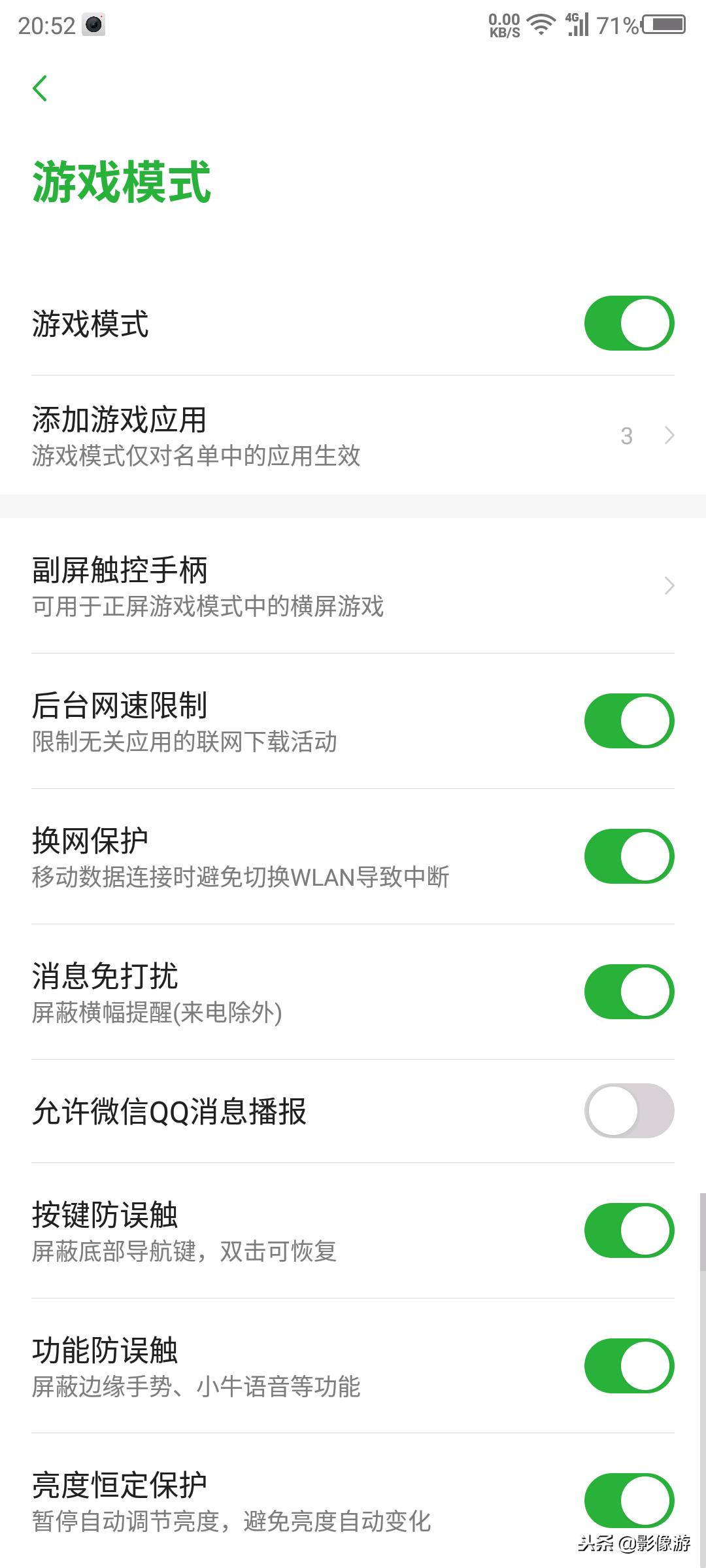Screen dimensions: 706x1568
Task: Click the 4G signal strength icon
Action: [x=577, y=25]
